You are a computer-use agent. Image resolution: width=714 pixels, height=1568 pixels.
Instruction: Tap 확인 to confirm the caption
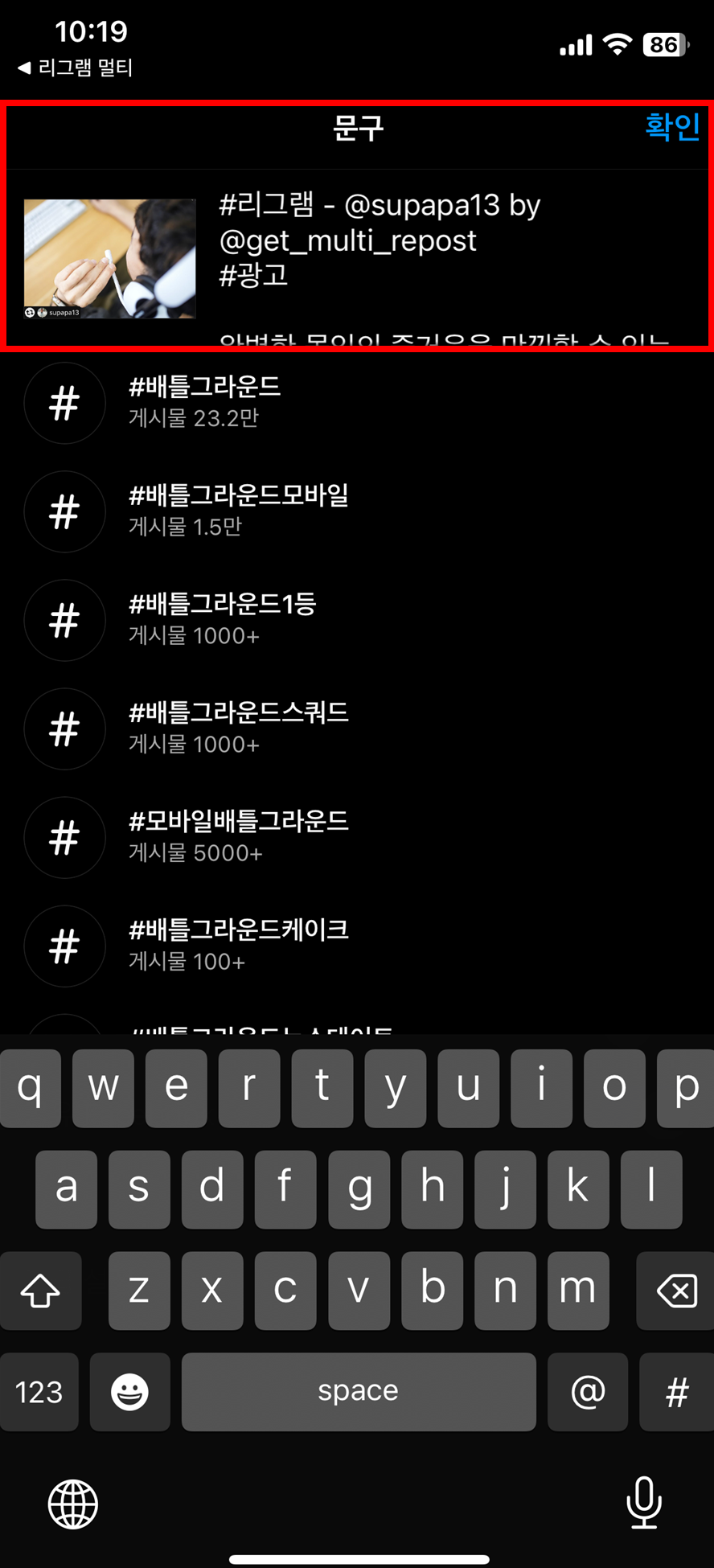[672, 127]
